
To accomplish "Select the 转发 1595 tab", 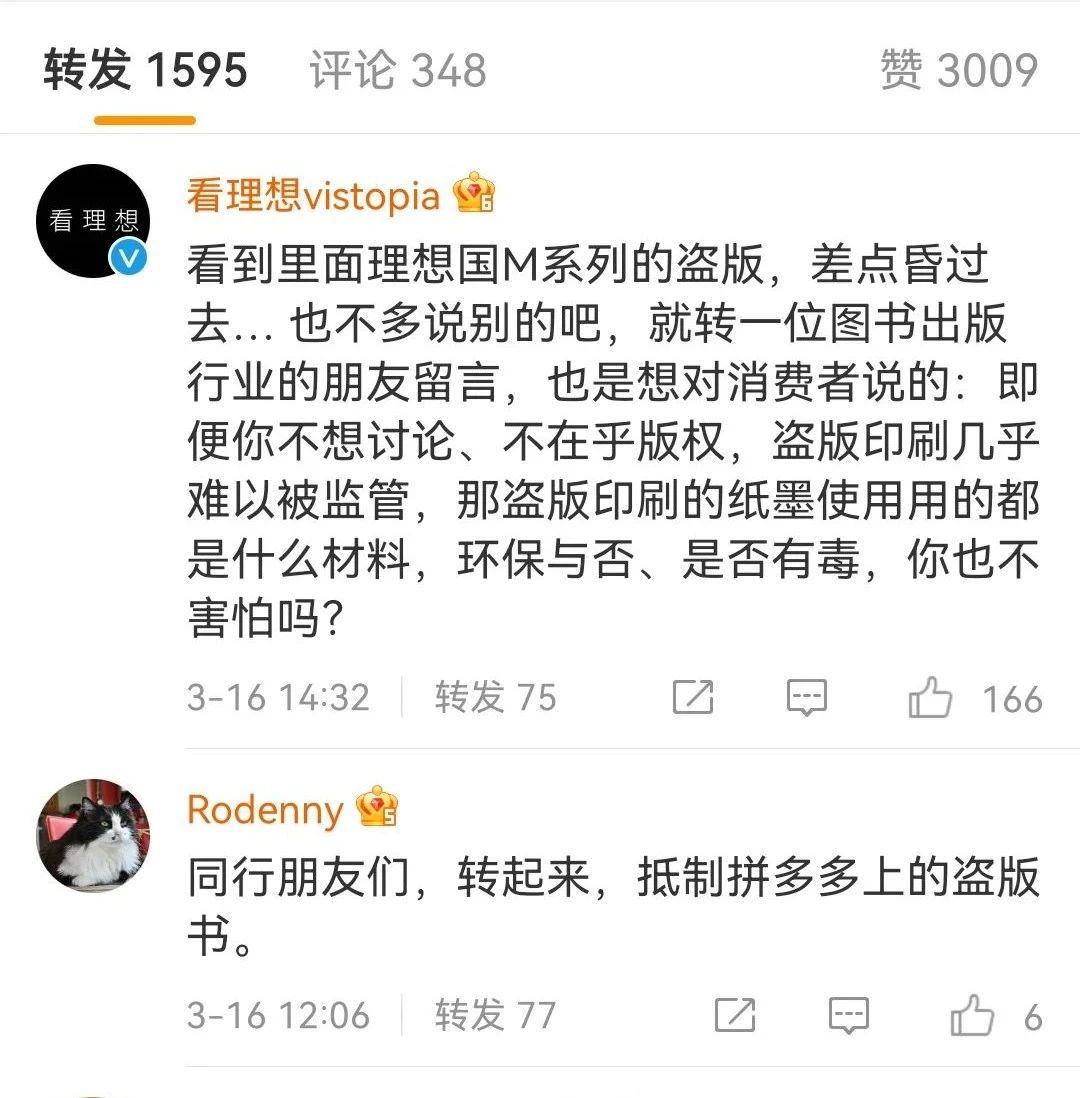I will coord(145,71).
